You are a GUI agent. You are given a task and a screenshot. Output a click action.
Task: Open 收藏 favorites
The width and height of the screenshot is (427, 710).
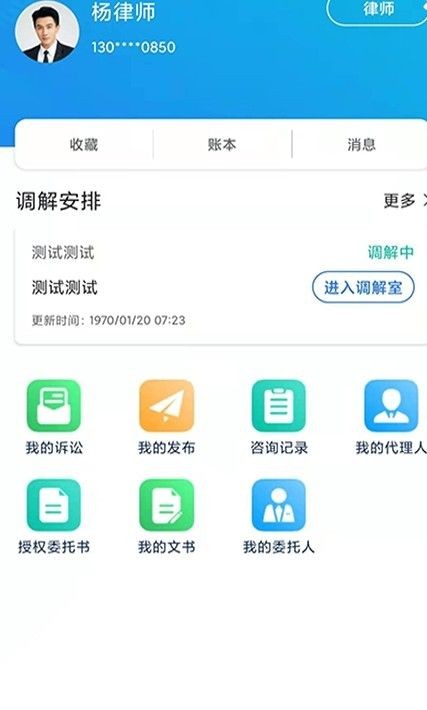(x=84, y=145)
